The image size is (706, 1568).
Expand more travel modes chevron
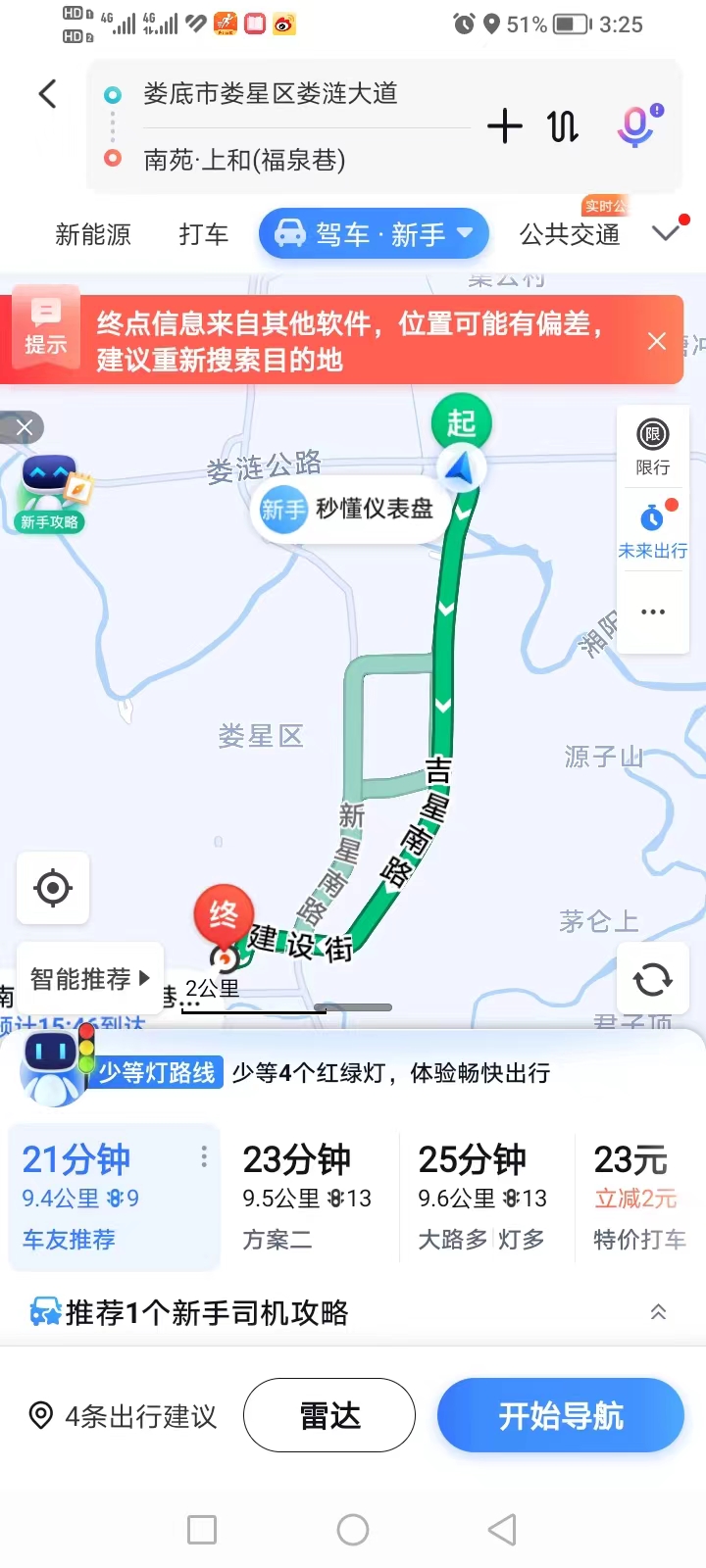point(666,233)
